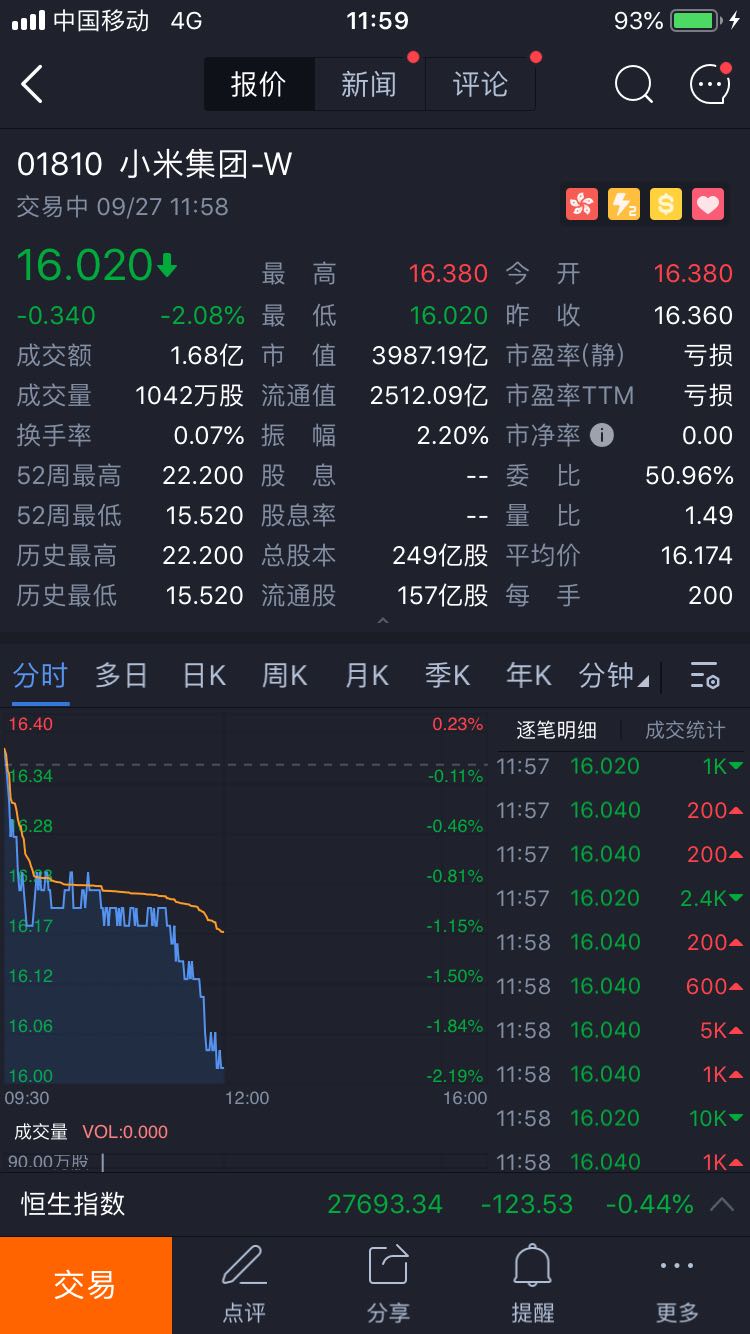Image resolution: width=750 pixels, height=1334 pixels.
Task: Open 点评 to write a comment
Action: [x=243, y=1285]
